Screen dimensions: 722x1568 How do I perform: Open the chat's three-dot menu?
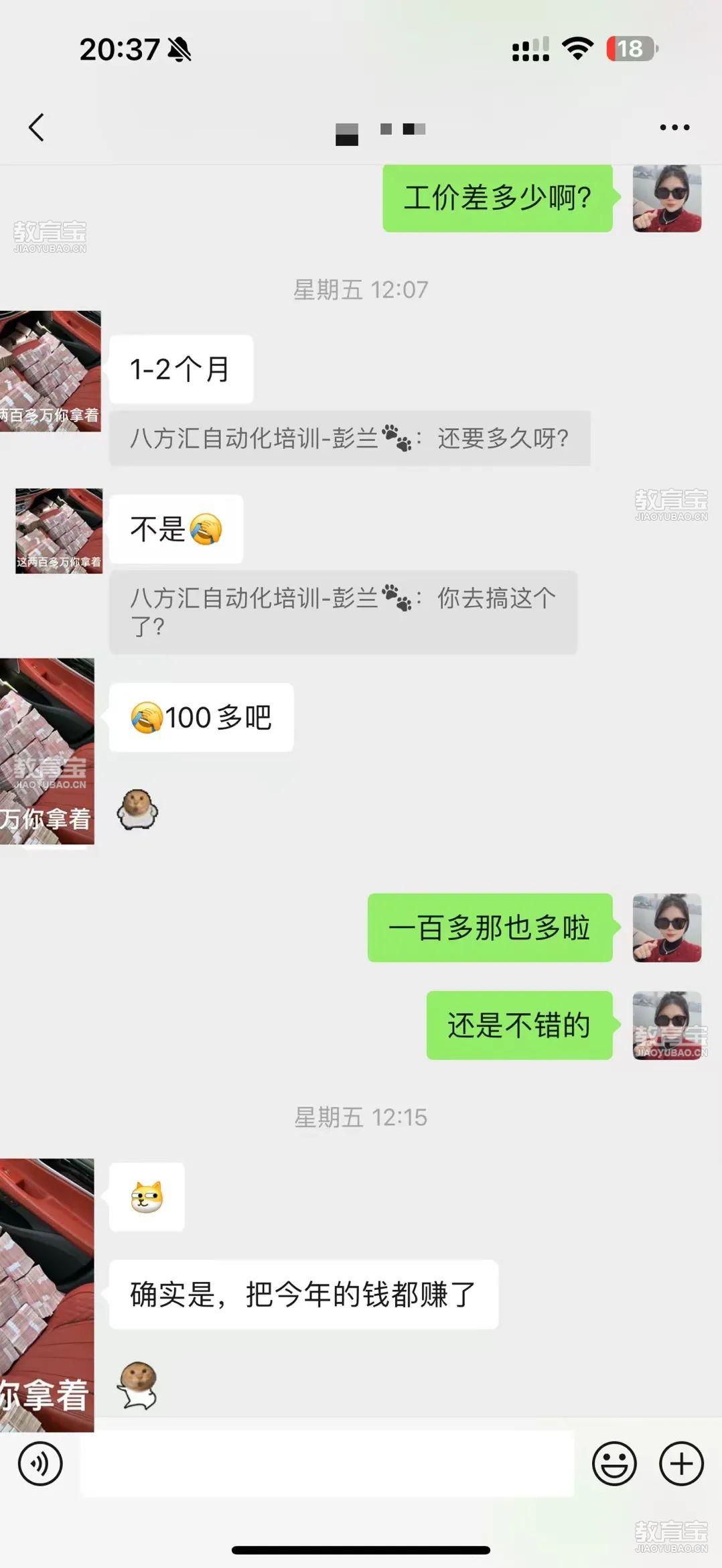coord(674,127)
